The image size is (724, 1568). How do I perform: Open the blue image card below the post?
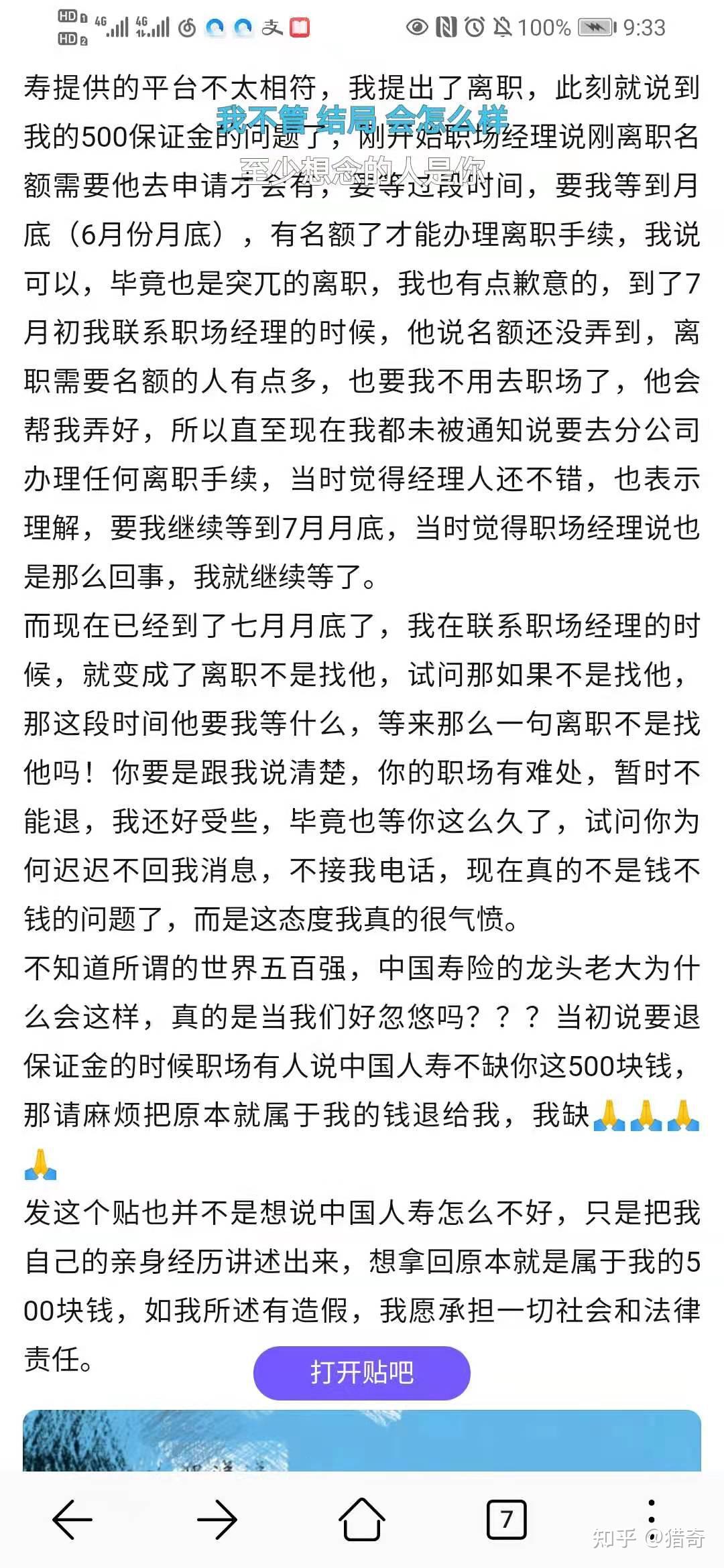point(362,1441)
